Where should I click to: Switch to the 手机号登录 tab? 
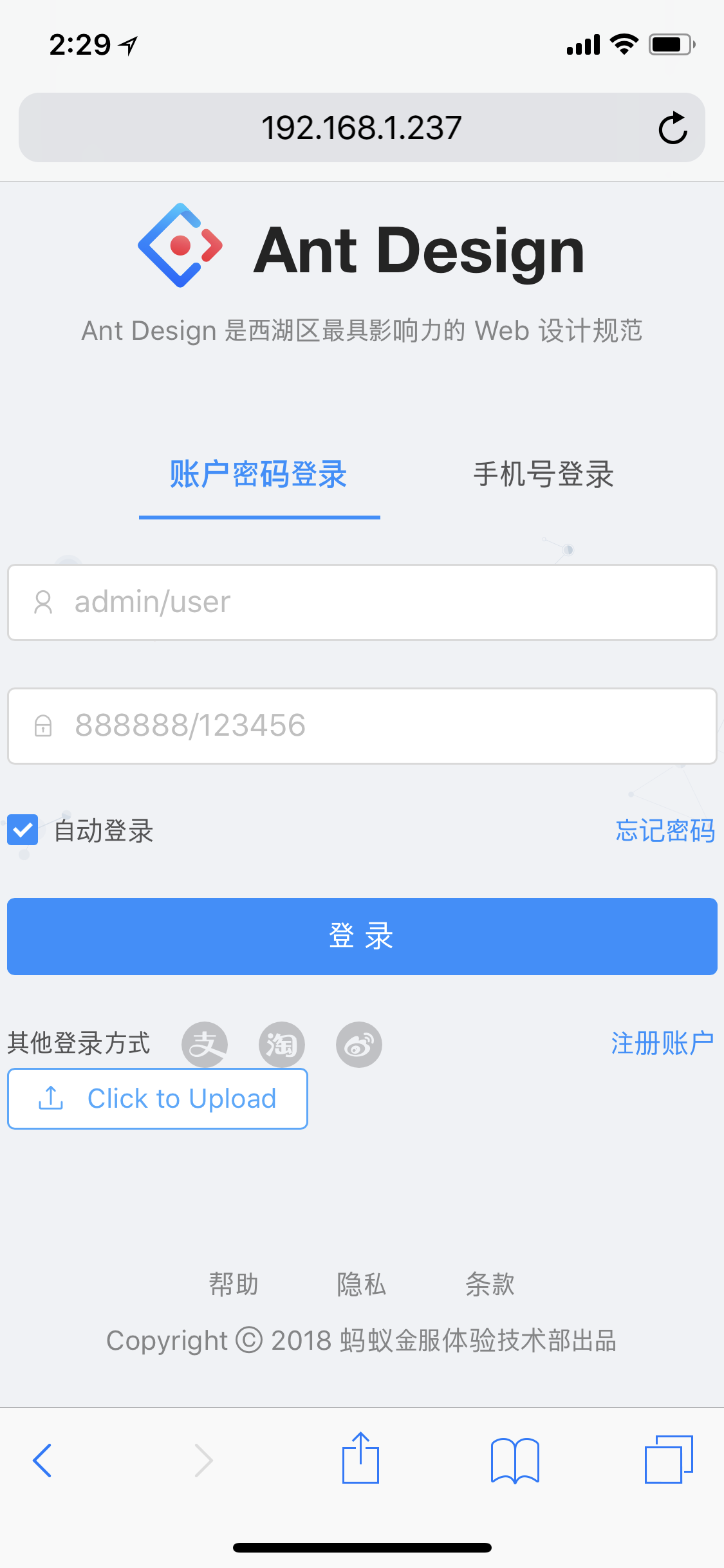tap(544, 474)
